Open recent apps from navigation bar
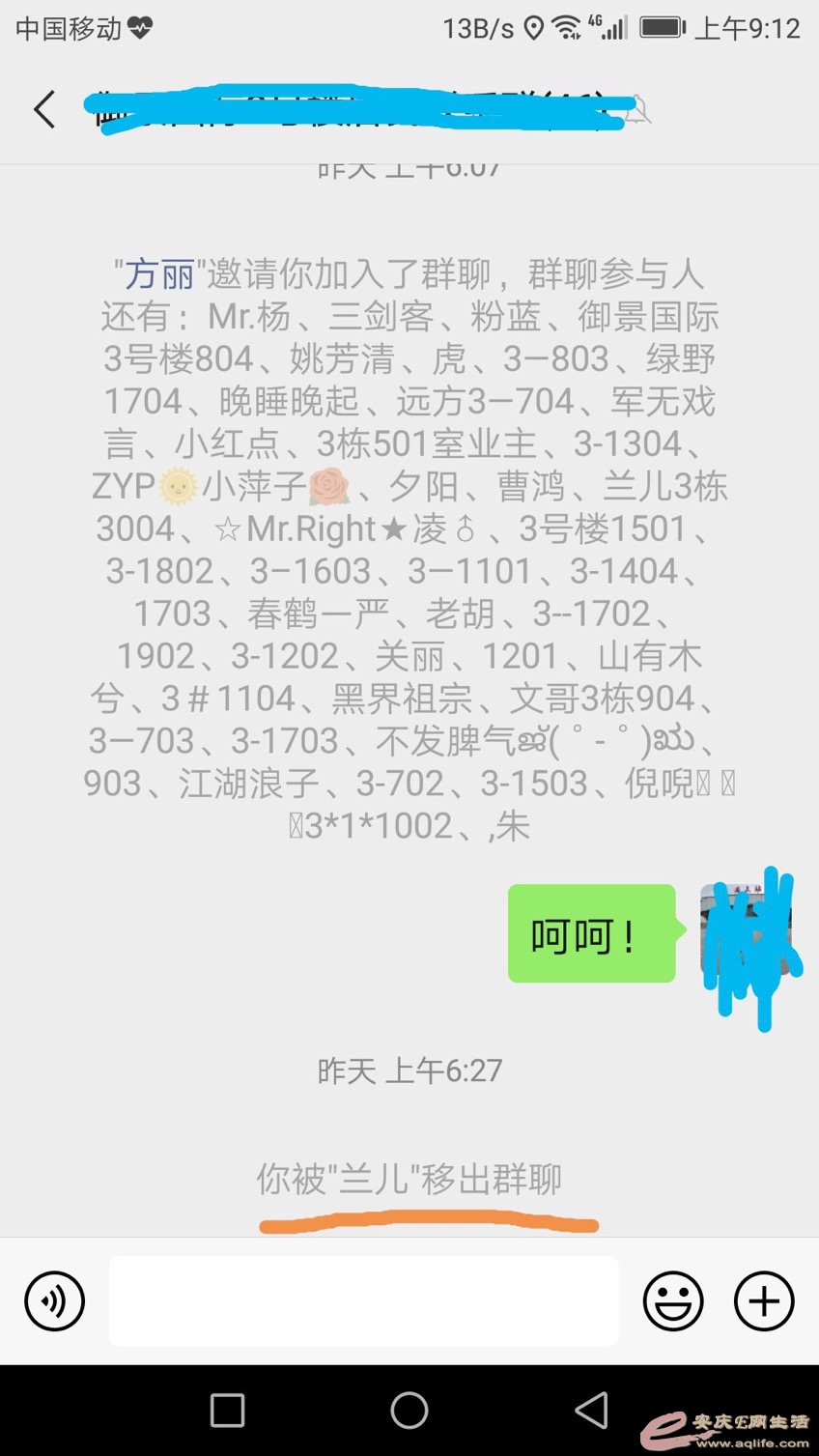Image resolution: width=819 pixels, height=1456 pixels. coord(228,1411)
